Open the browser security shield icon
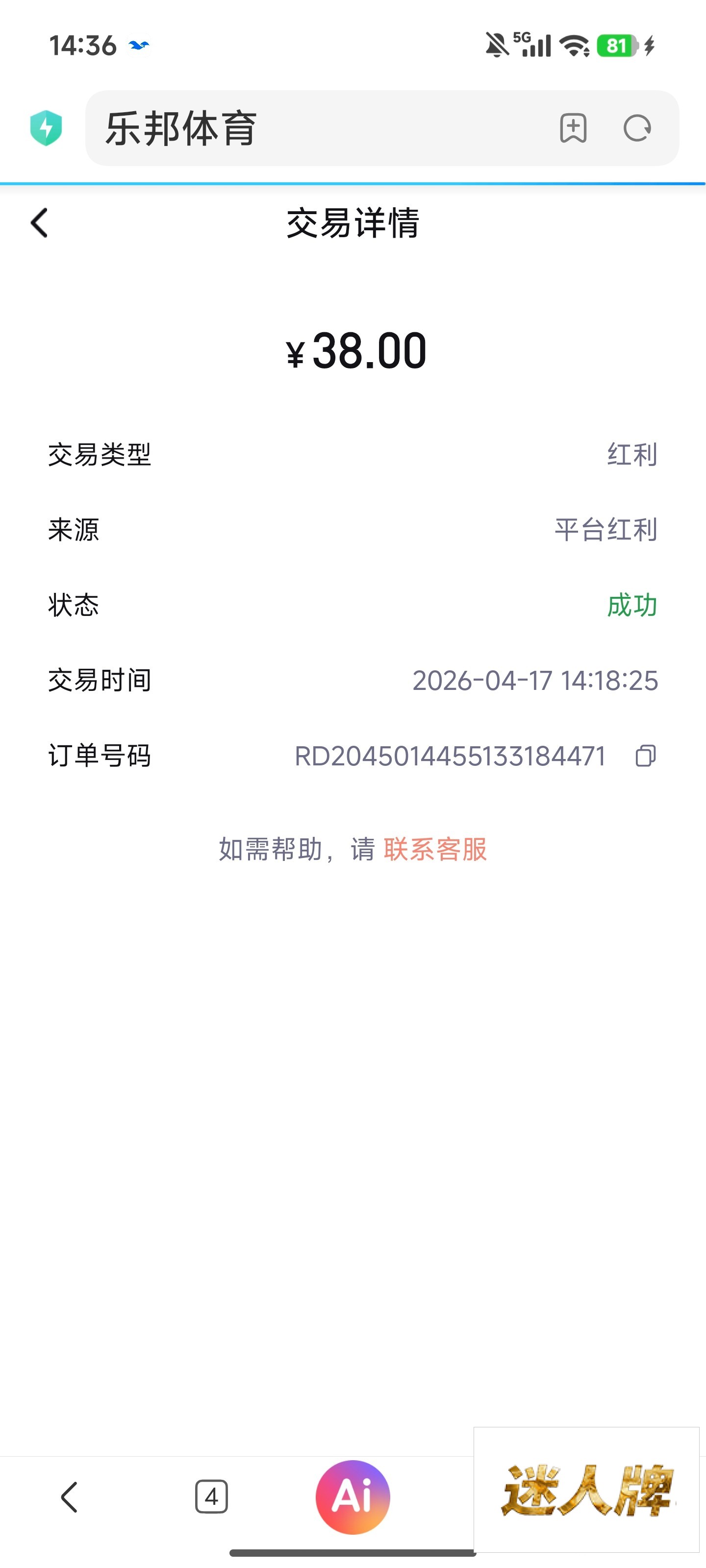Image resolution: width=706 pixels, height=1568 pixels. click(46, 128)
